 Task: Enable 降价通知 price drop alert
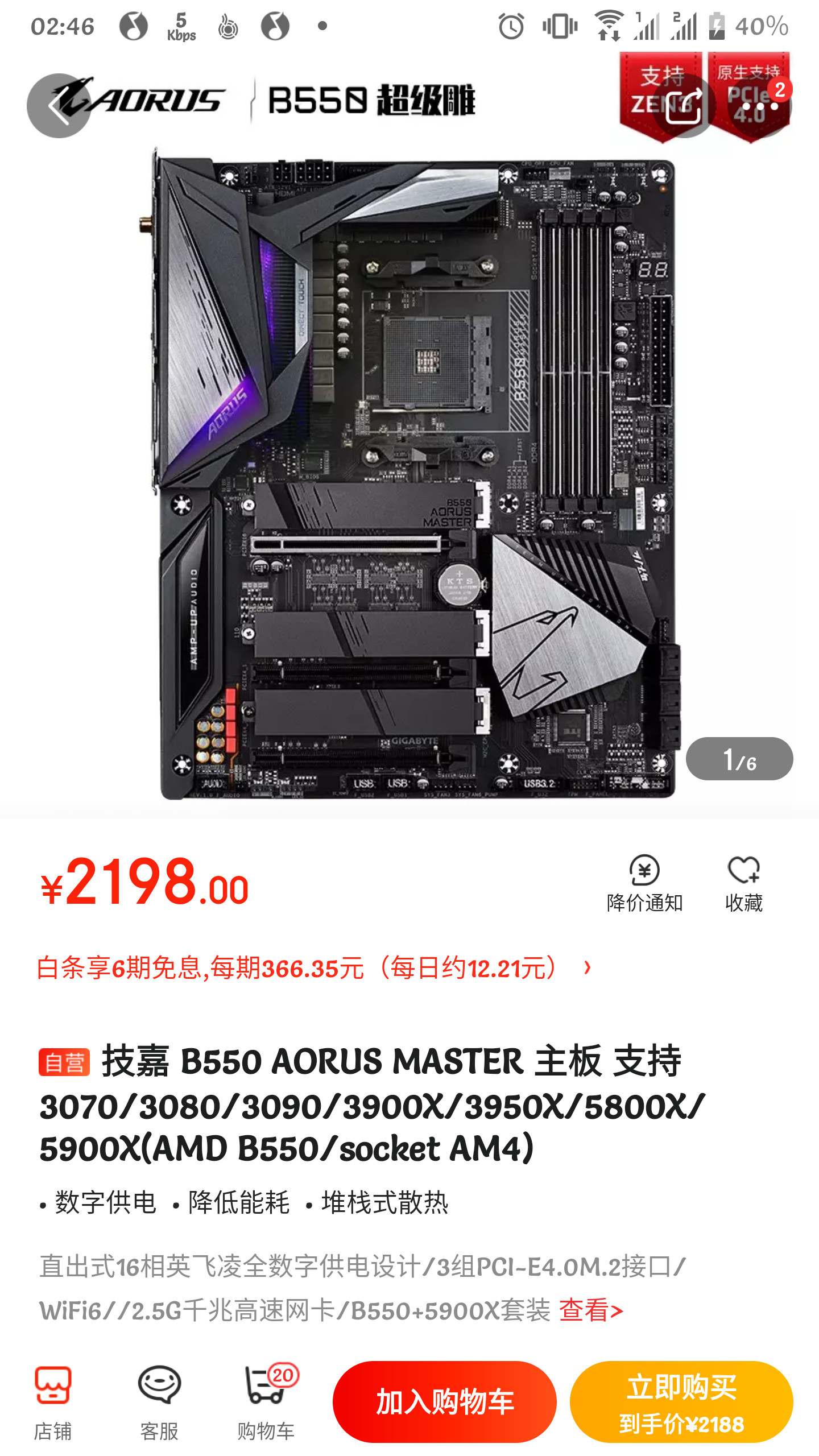644,884
